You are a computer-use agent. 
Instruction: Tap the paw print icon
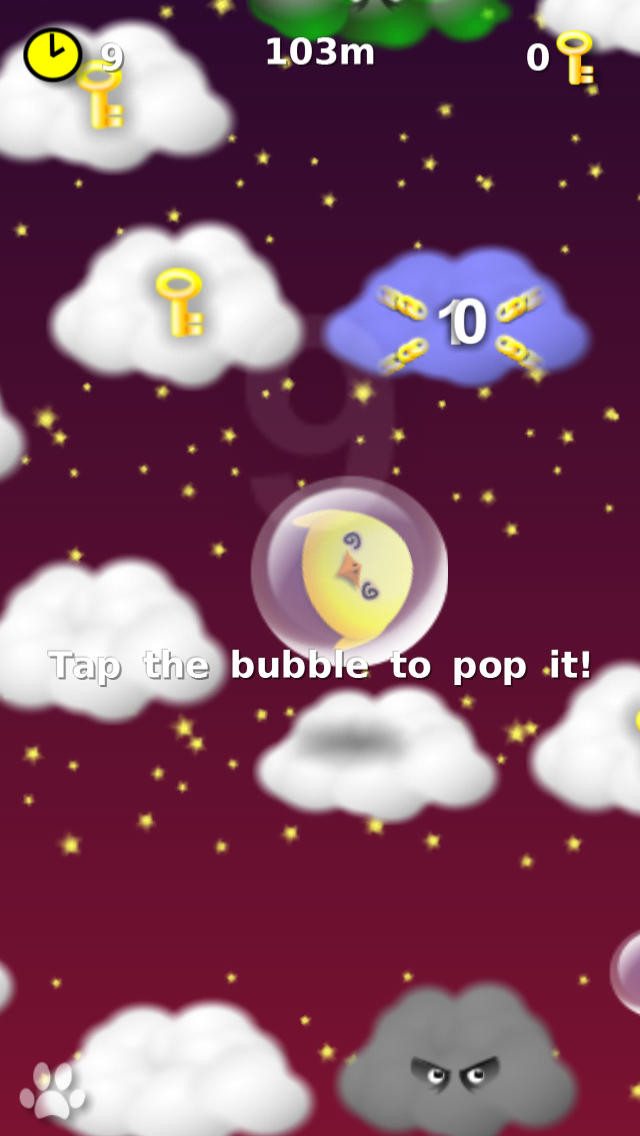52,1089
